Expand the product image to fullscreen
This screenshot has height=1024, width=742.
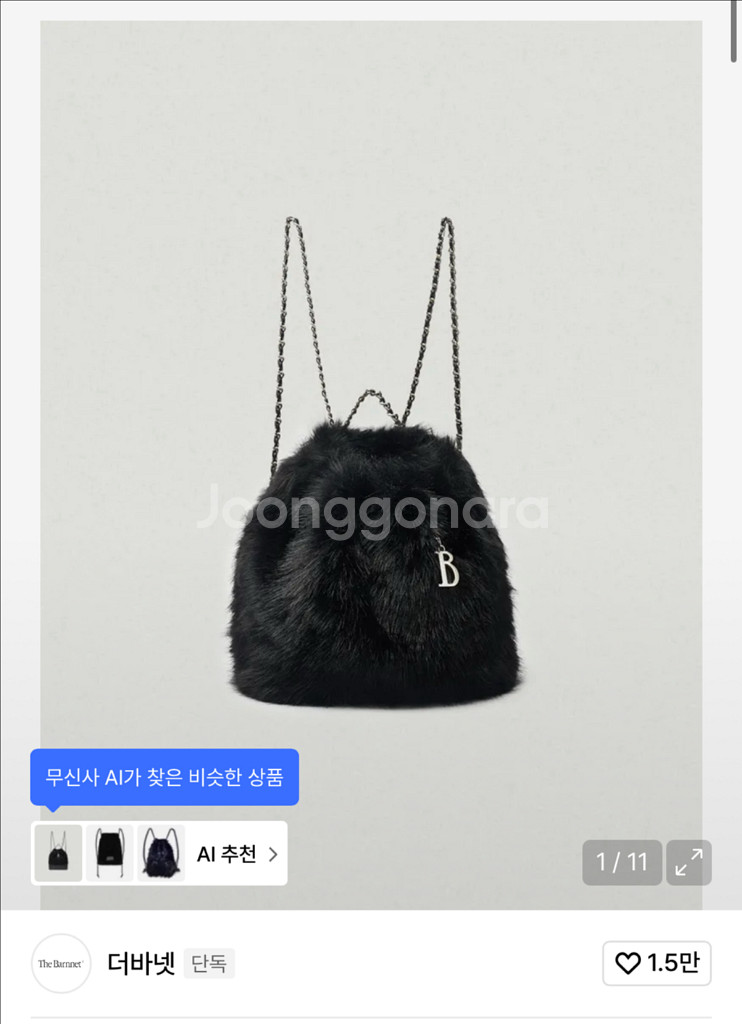688,862
